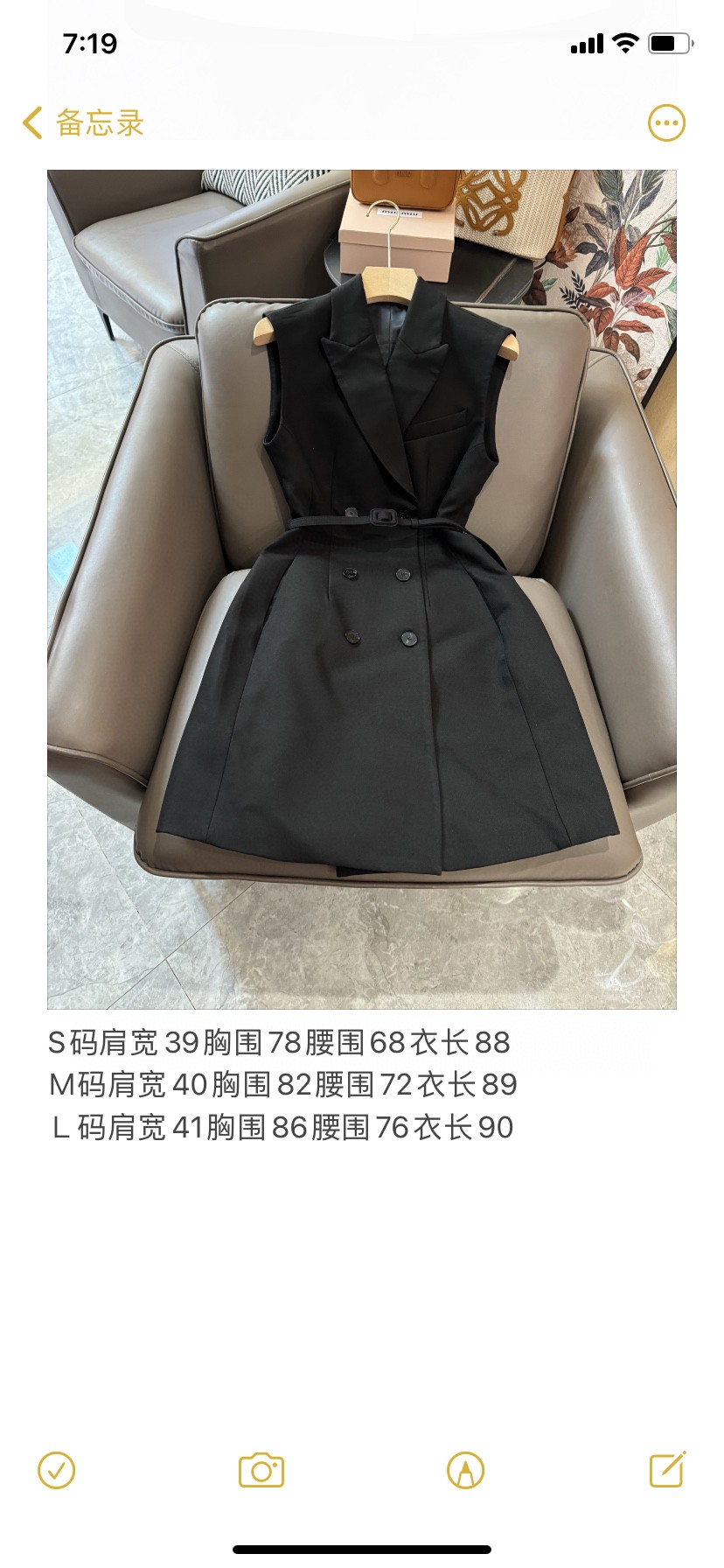The width and height of the screenshot is (724, 1568).
Task: Open the markup pen tool
Action: point(465,1471)
